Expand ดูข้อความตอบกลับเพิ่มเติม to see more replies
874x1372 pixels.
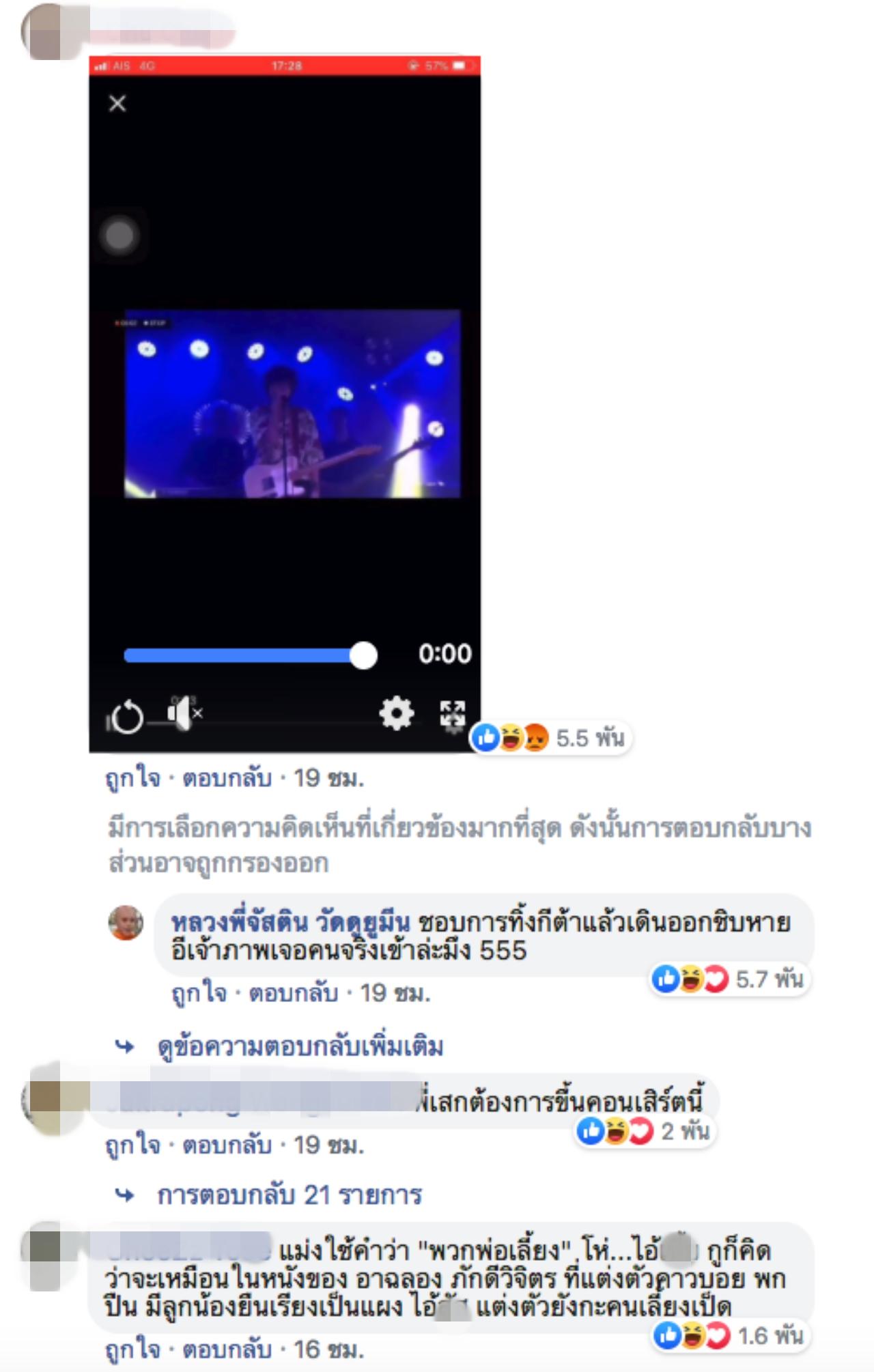click(300, 1046)
